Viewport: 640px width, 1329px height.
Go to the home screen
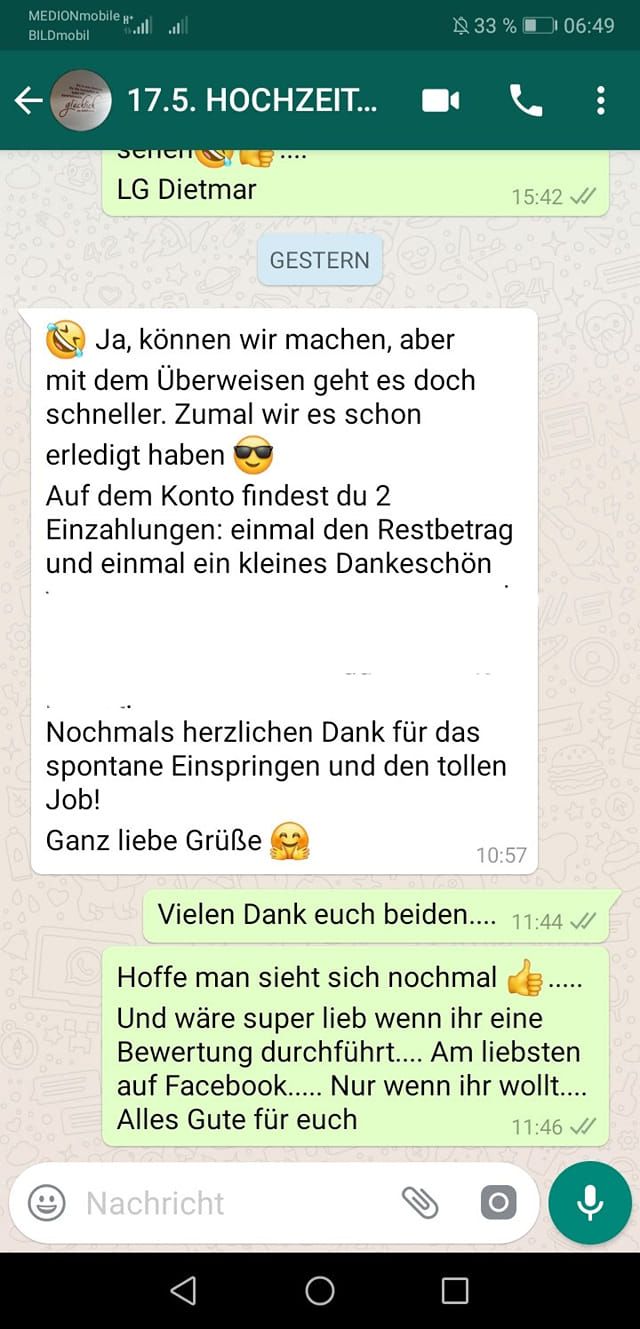320,1290
